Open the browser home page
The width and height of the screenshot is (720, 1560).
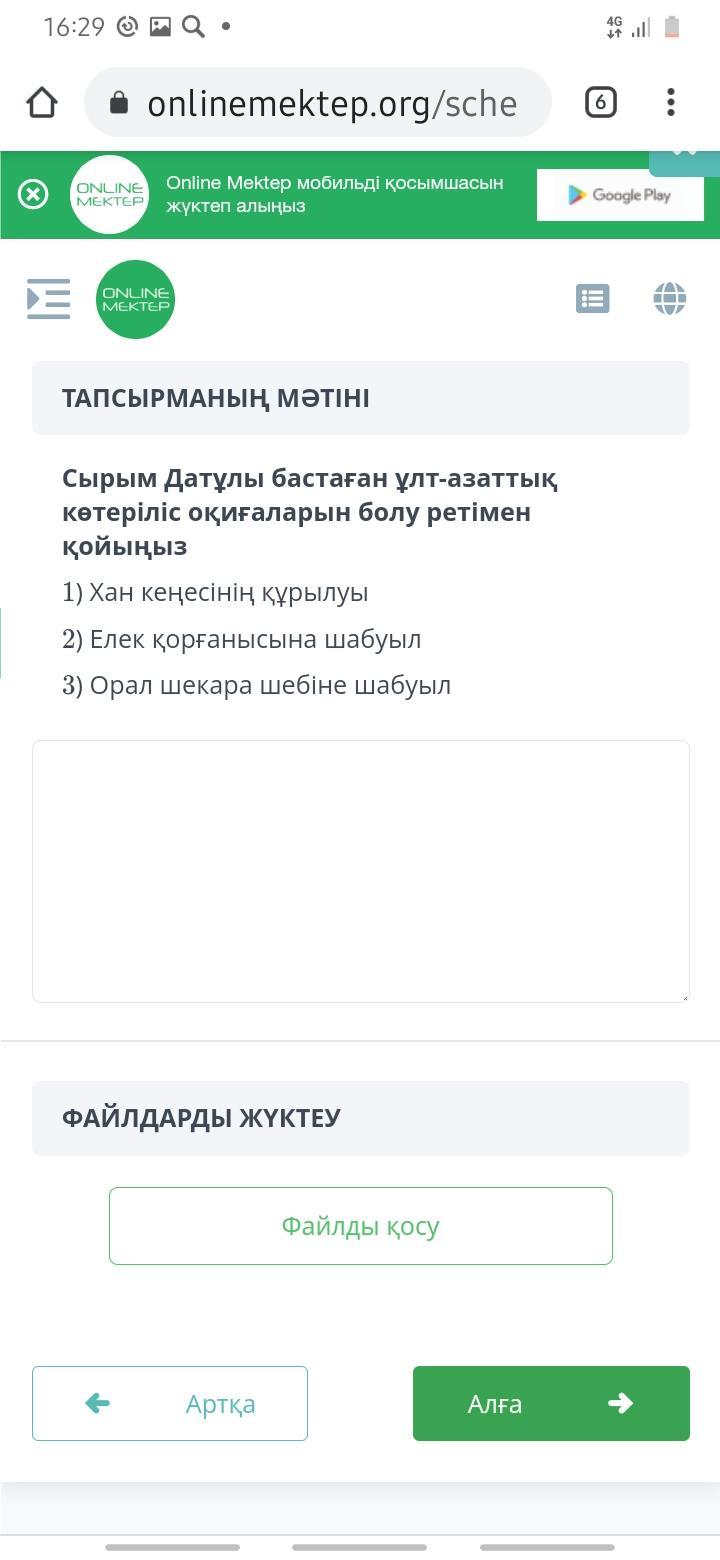(42, 102)
